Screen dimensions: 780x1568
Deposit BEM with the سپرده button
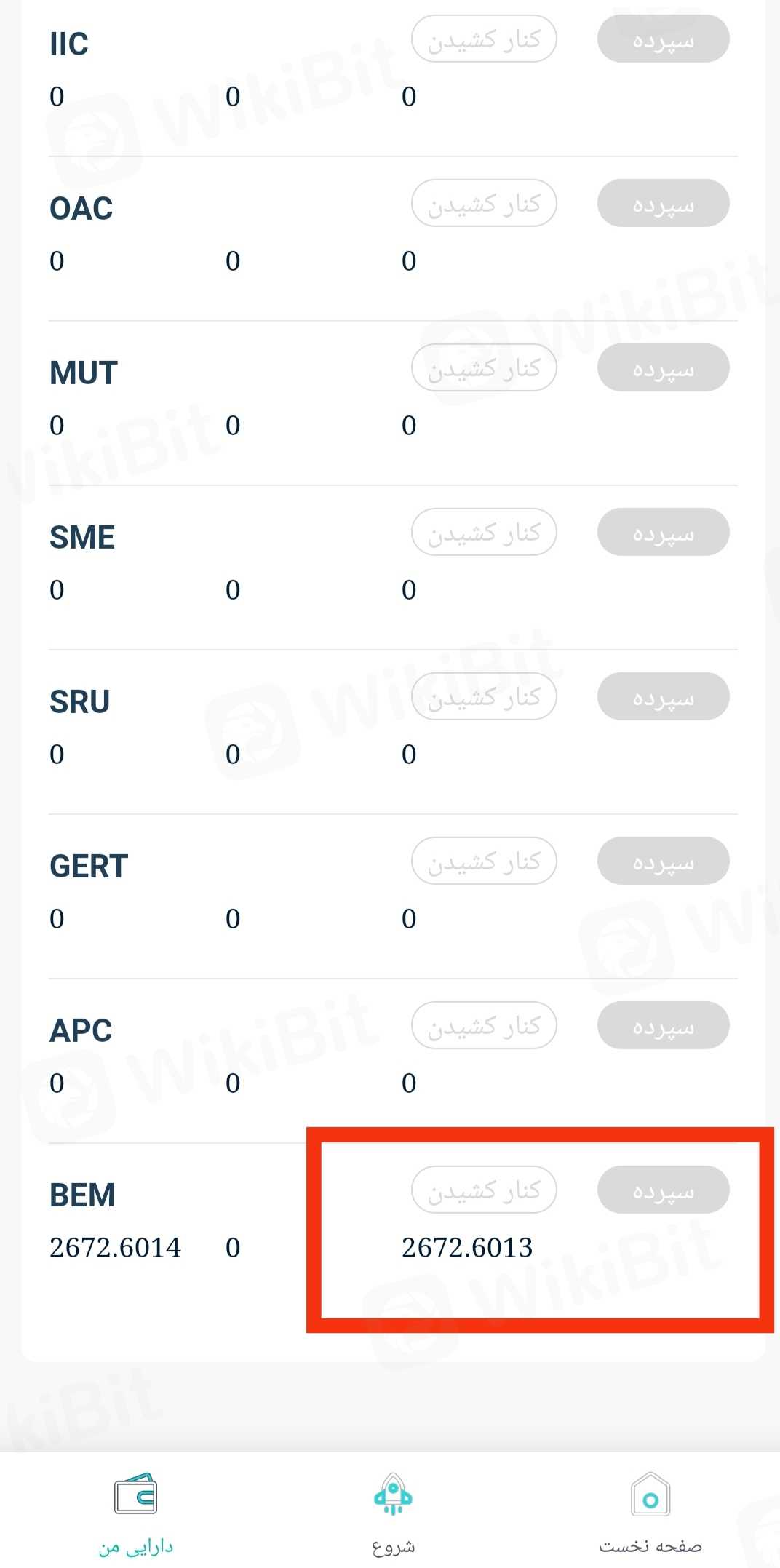point(663,1190)
